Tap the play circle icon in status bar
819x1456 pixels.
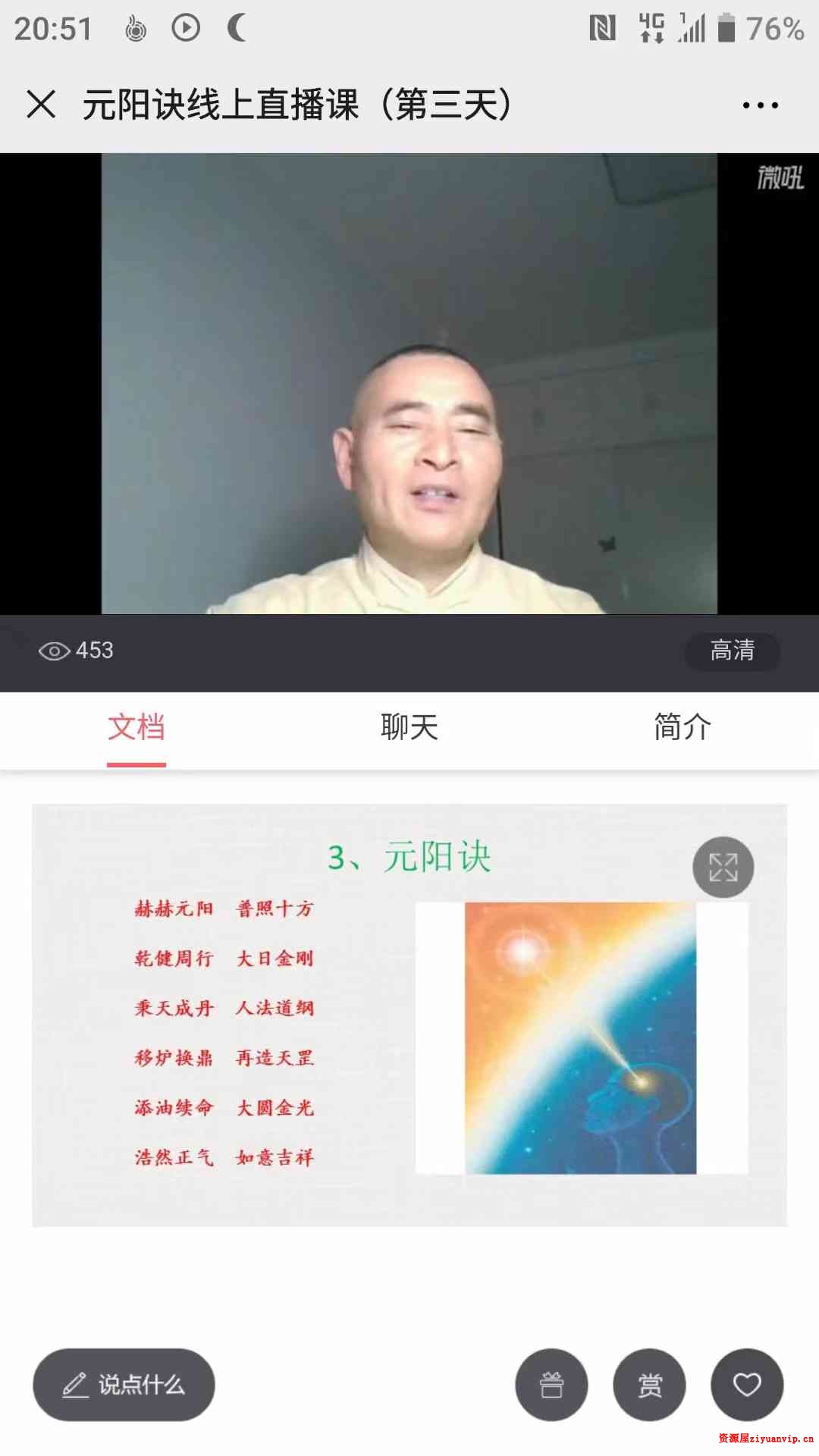tap(184, 27)
